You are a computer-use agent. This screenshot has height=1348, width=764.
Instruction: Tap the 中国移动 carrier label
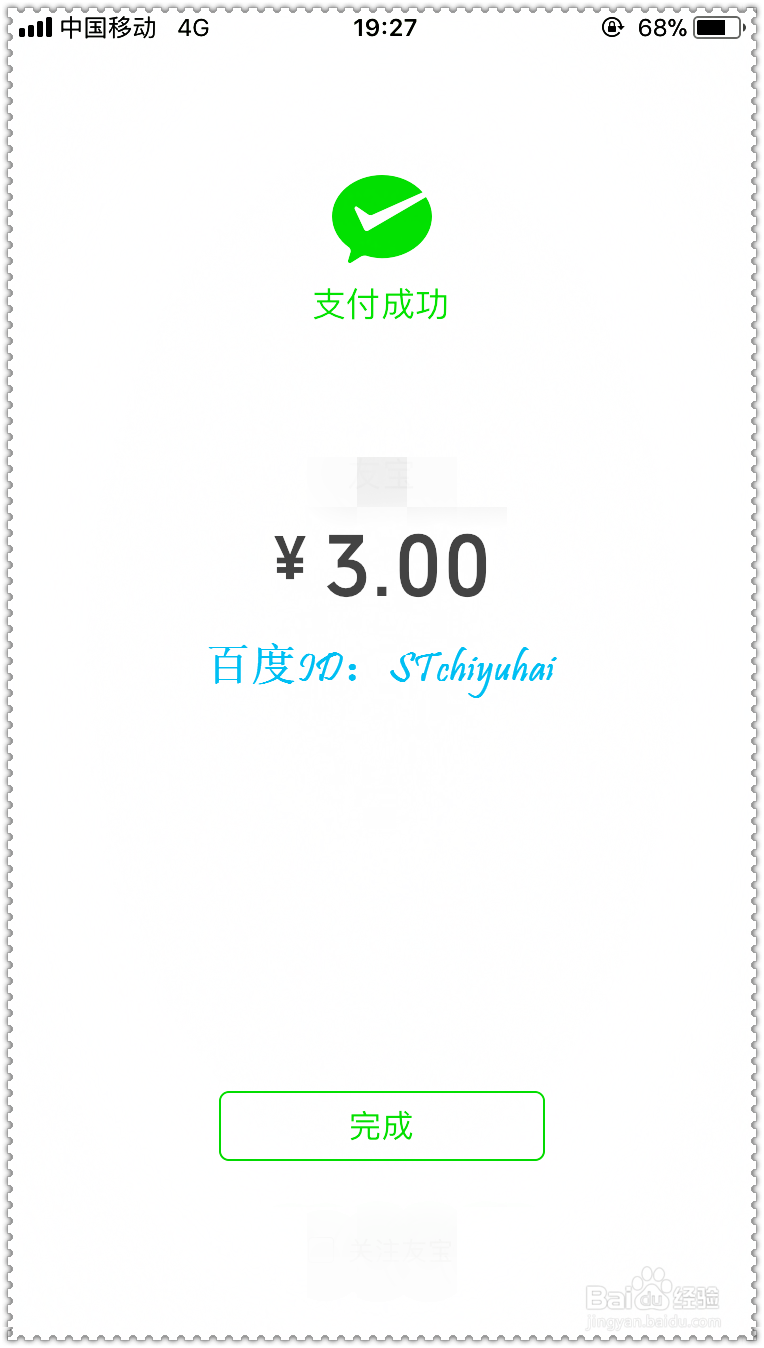(110, 27)
